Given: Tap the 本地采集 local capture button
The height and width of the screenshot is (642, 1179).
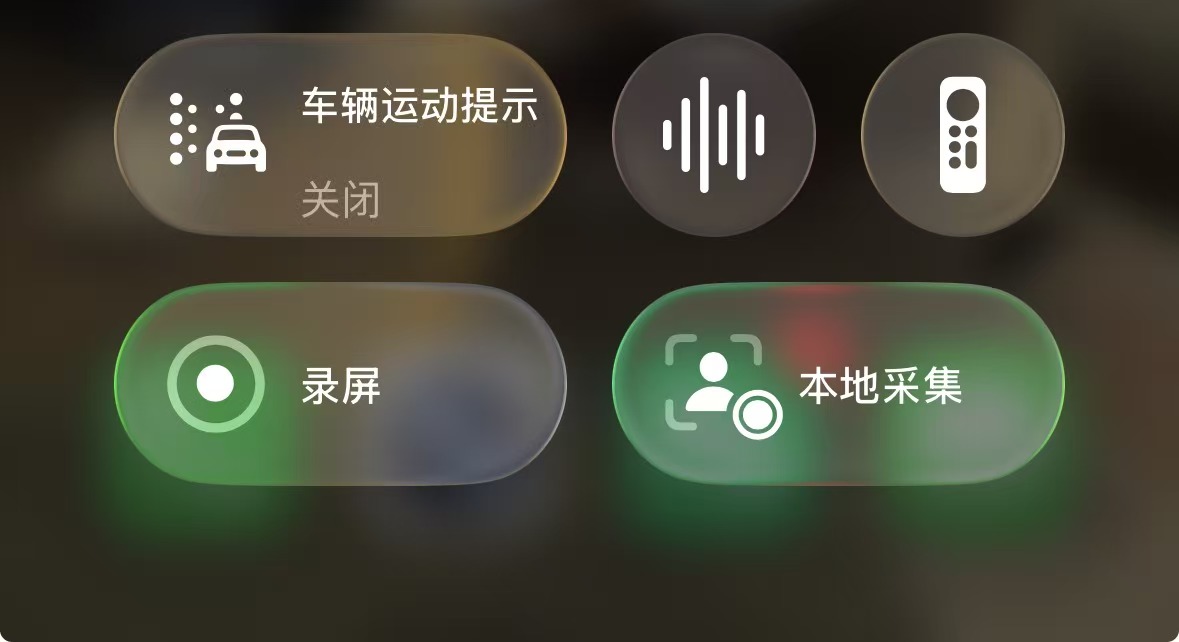Looking at the screenshot, I should tap(838, 386).
